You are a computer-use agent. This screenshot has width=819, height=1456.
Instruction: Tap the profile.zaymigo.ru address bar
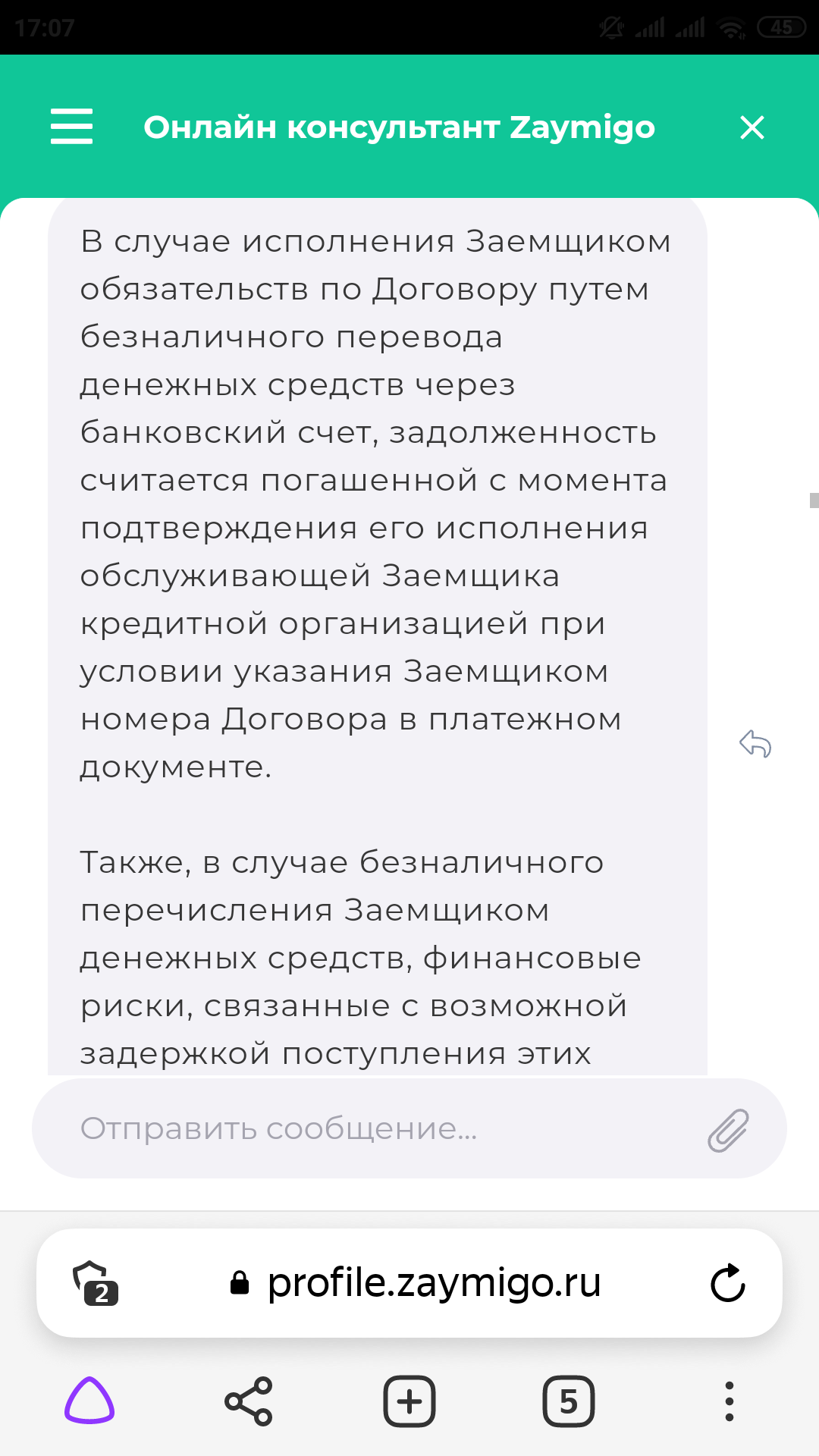click(x=415, y=1283)
